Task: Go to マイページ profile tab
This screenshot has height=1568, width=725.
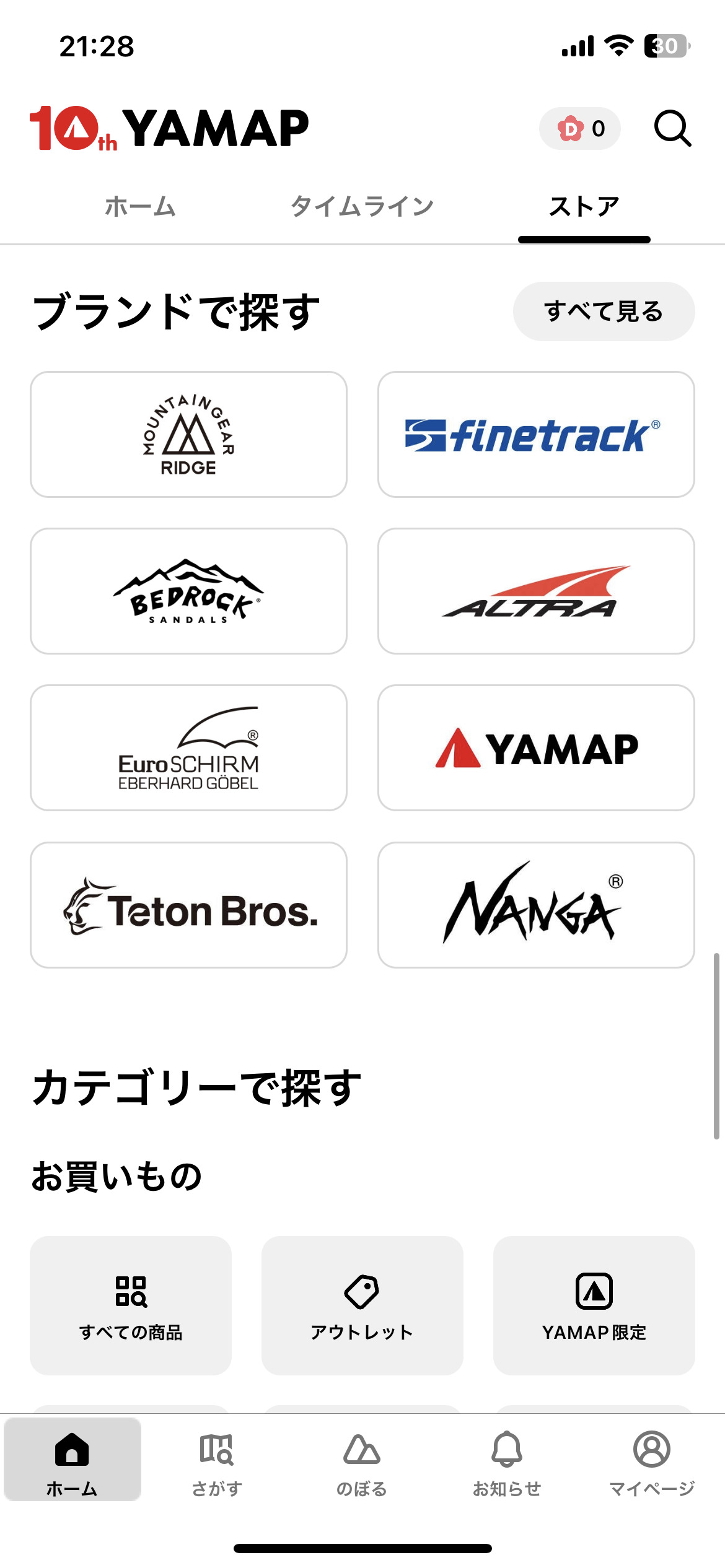Action: [652, 1463]
